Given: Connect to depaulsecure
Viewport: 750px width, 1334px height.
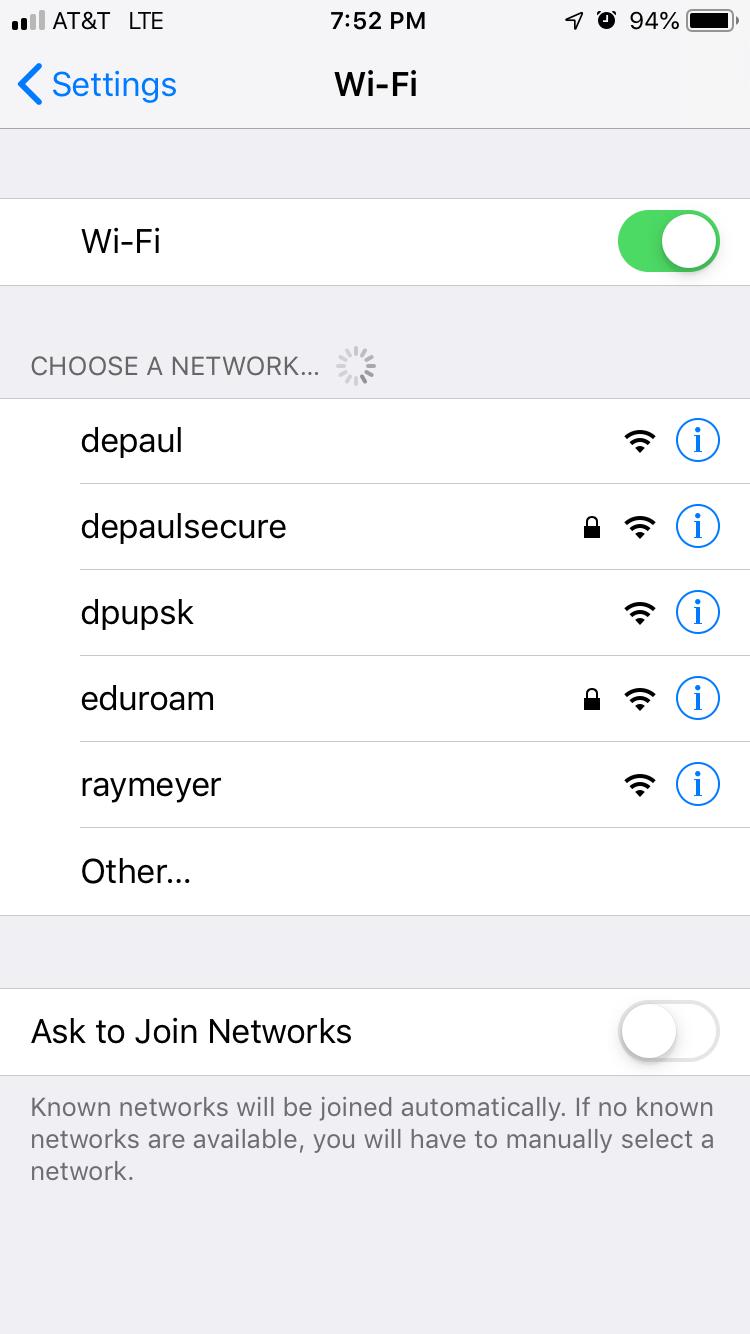Looking at the screenshot, I should (375, 527).
